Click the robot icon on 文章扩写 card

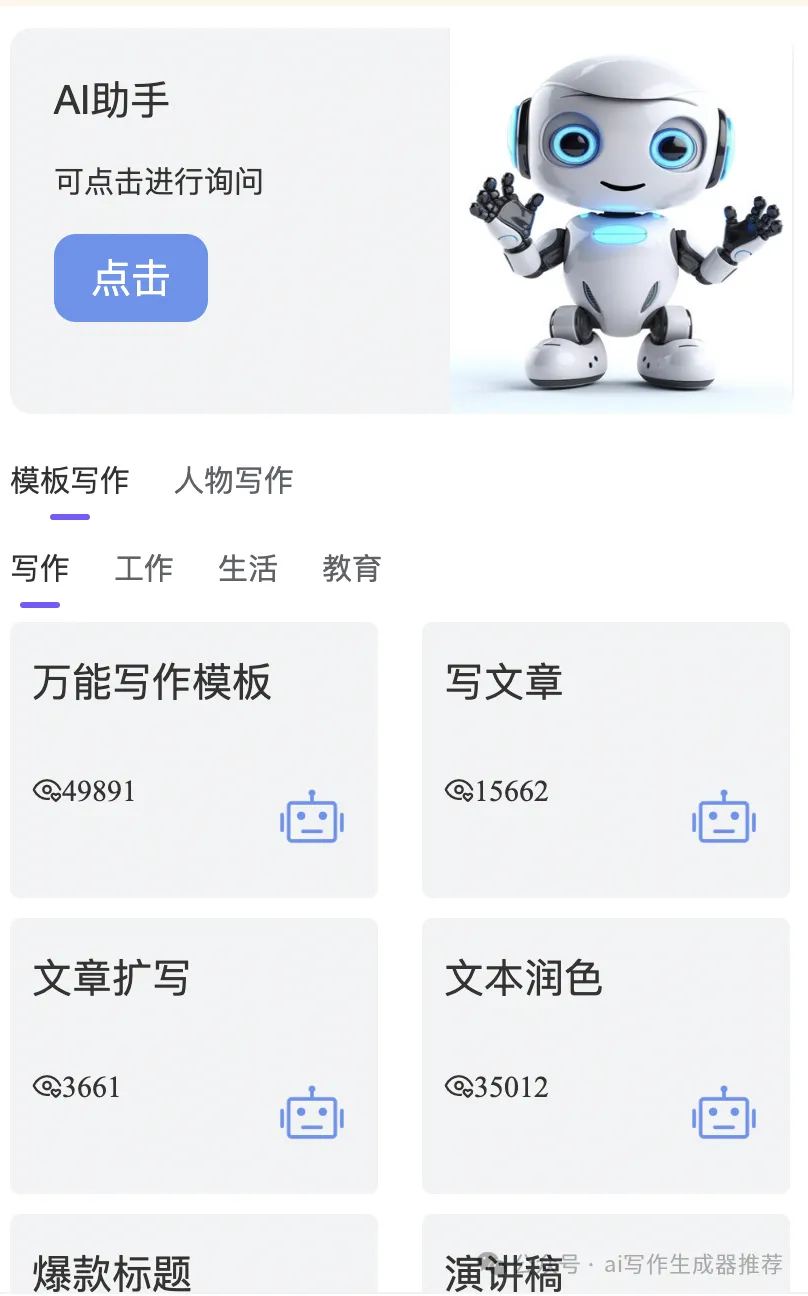311,1113
